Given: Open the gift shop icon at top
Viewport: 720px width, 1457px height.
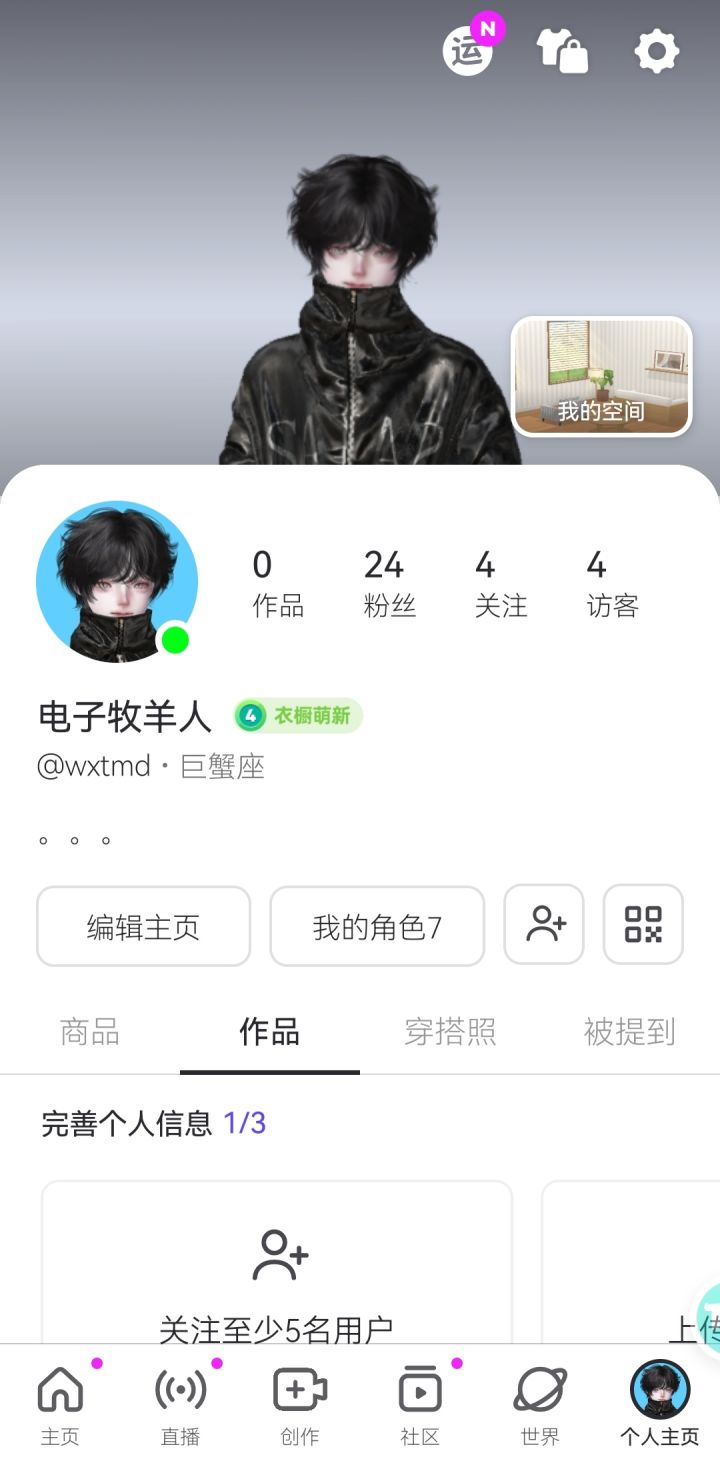Looking at the screenshot, I should coord(561,51).
